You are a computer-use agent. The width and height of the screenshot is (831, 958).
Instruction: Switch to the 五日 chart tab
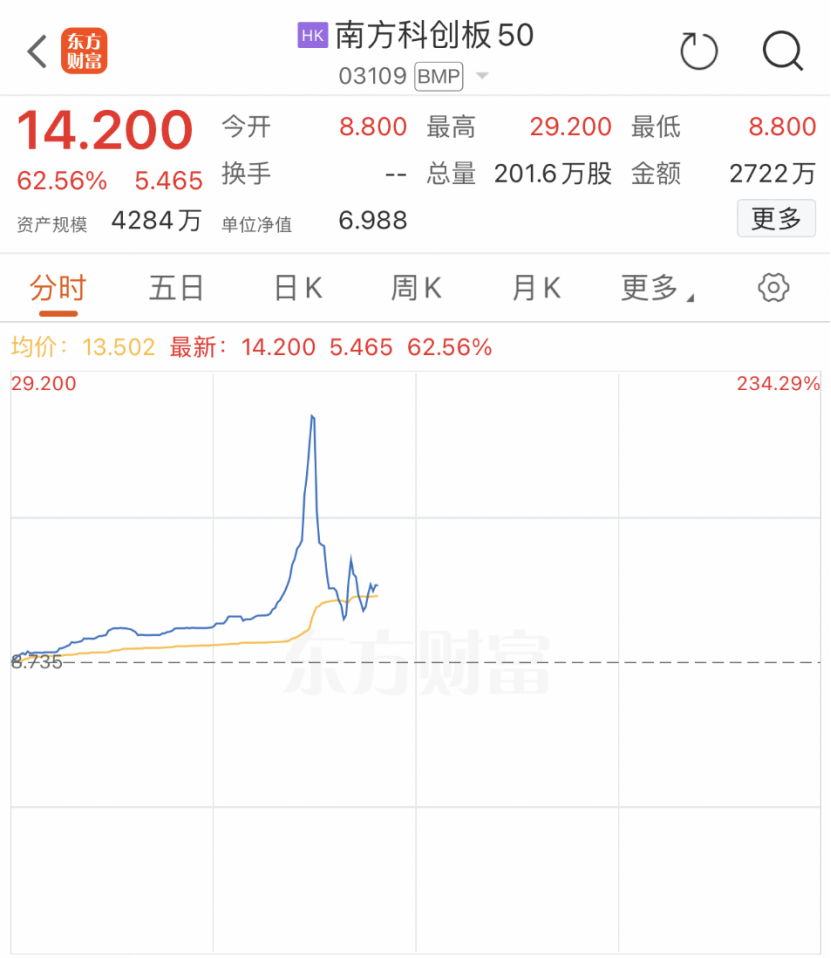point(177,288)
